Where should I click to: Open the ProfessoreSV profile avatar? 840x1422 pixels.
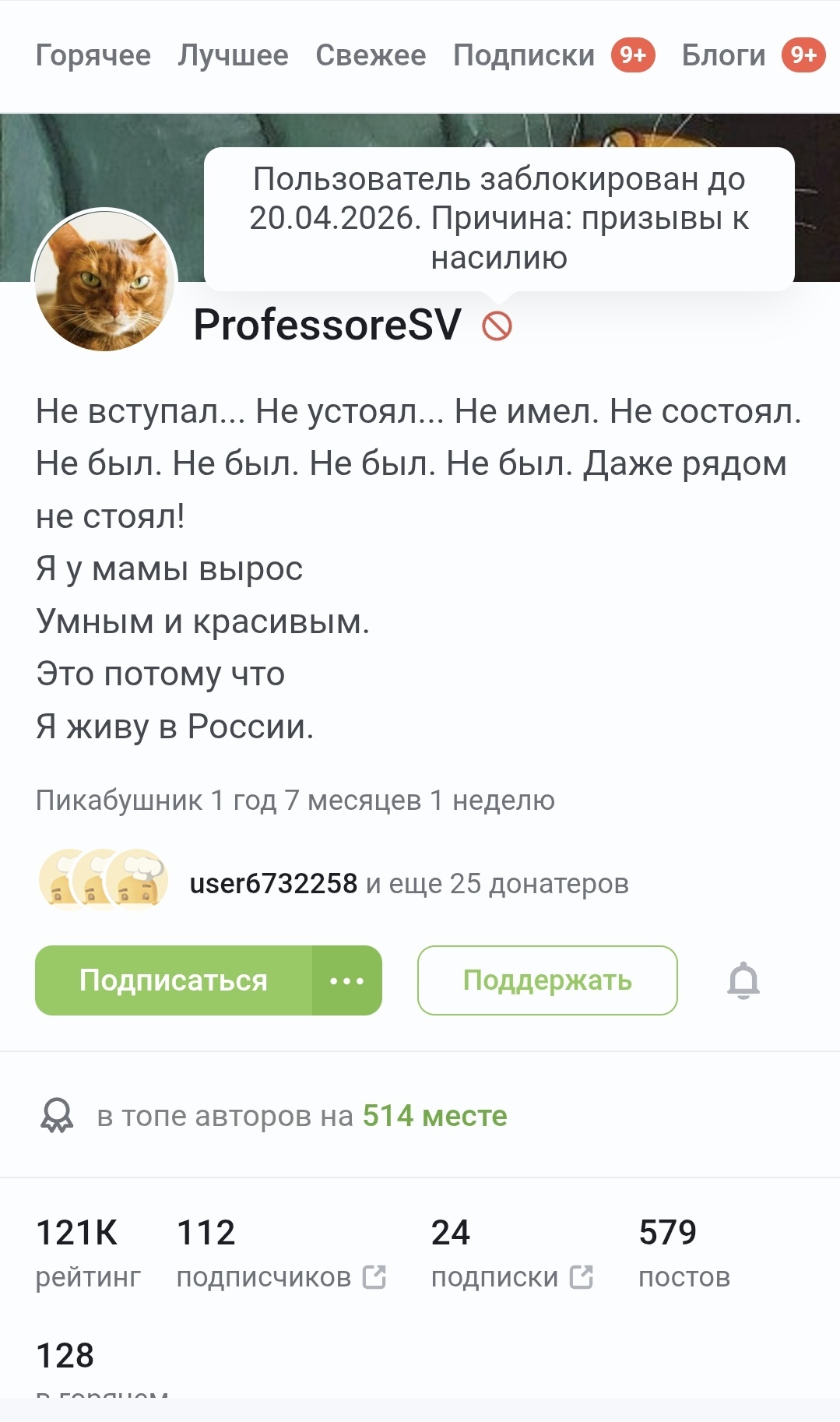click(x=104, y=281)
